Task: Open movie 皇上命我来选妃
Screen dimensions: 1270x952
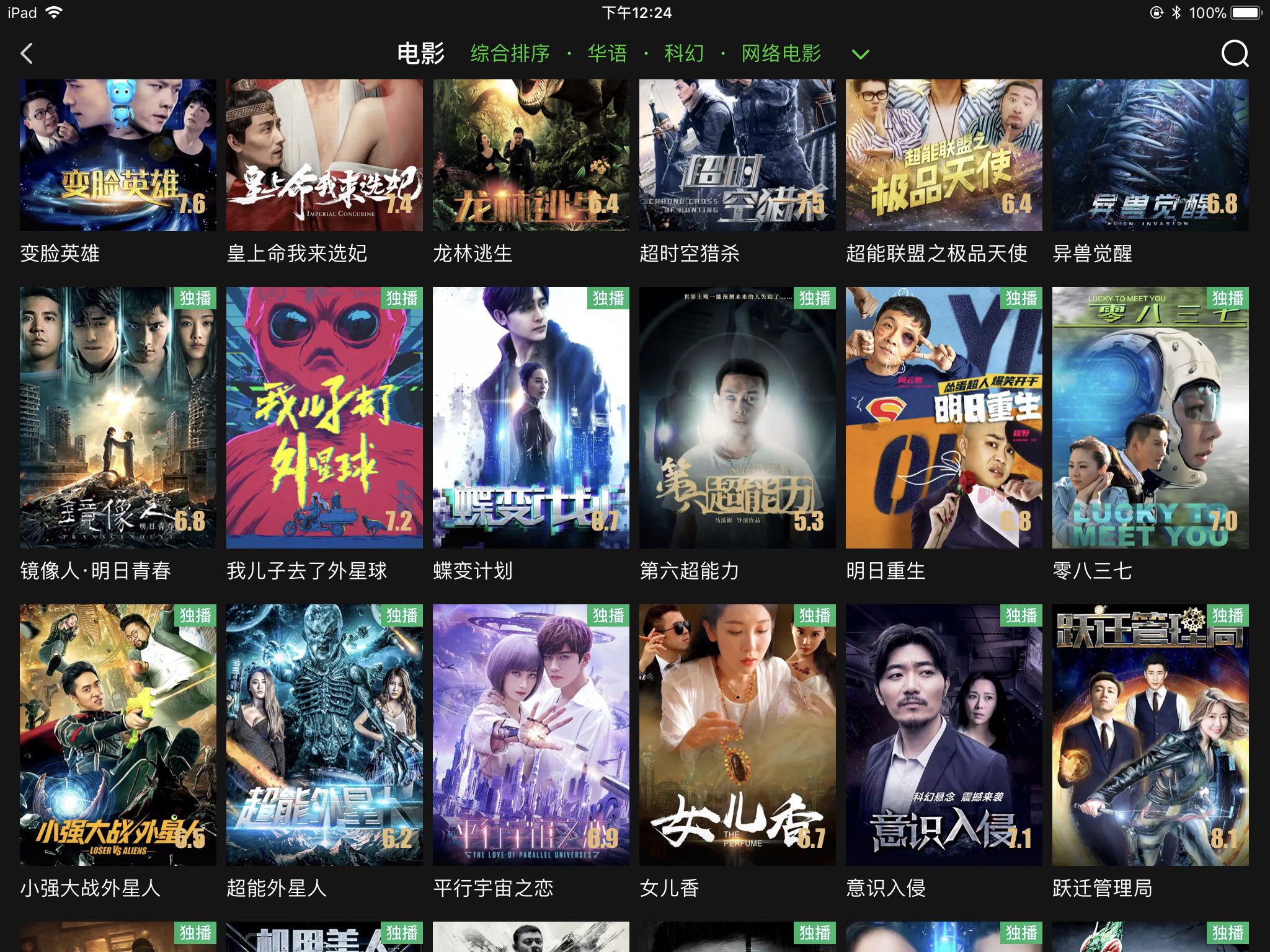Action: click(324, 155)
